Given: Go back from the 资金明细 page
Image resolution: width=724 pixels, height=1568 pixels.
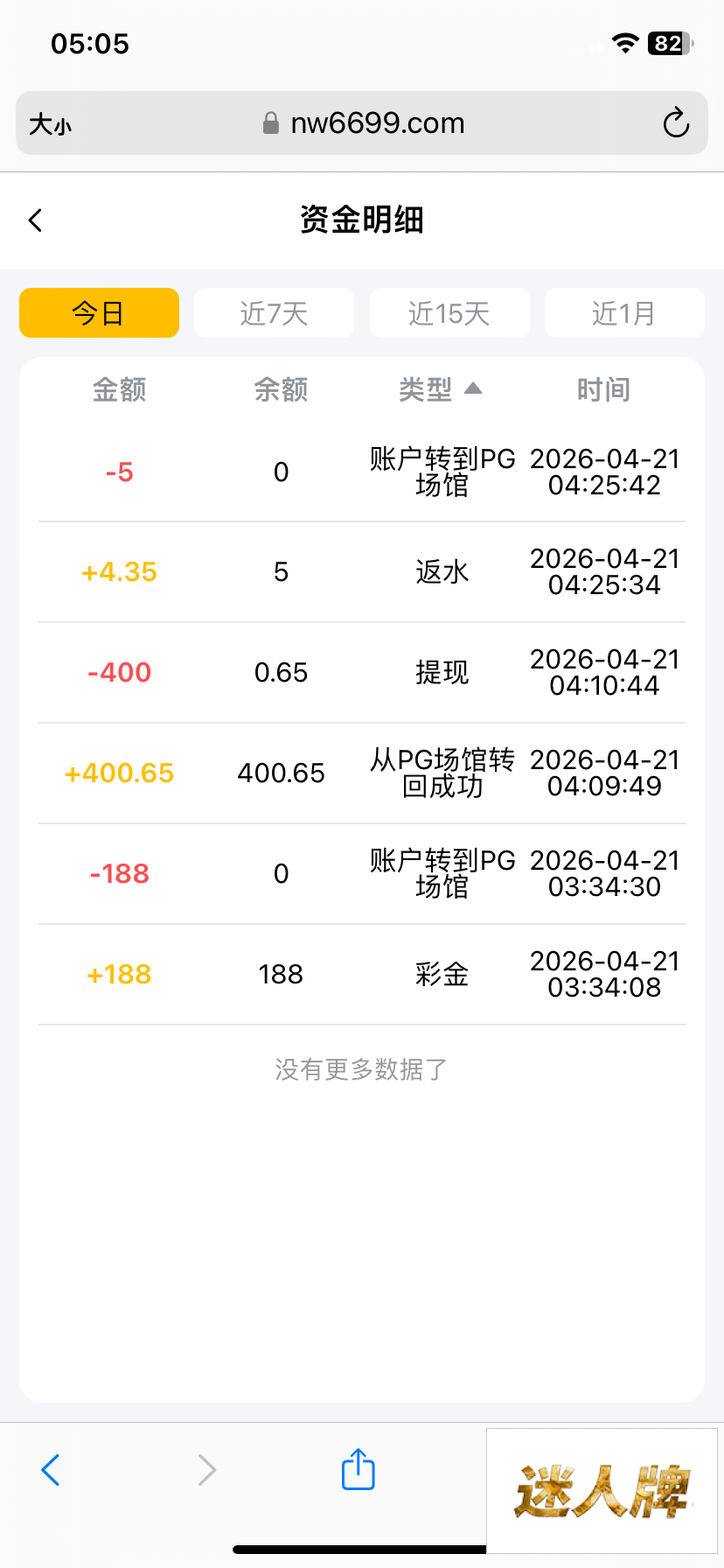Looking at the screenshot, I should click(x=36, y=220).
